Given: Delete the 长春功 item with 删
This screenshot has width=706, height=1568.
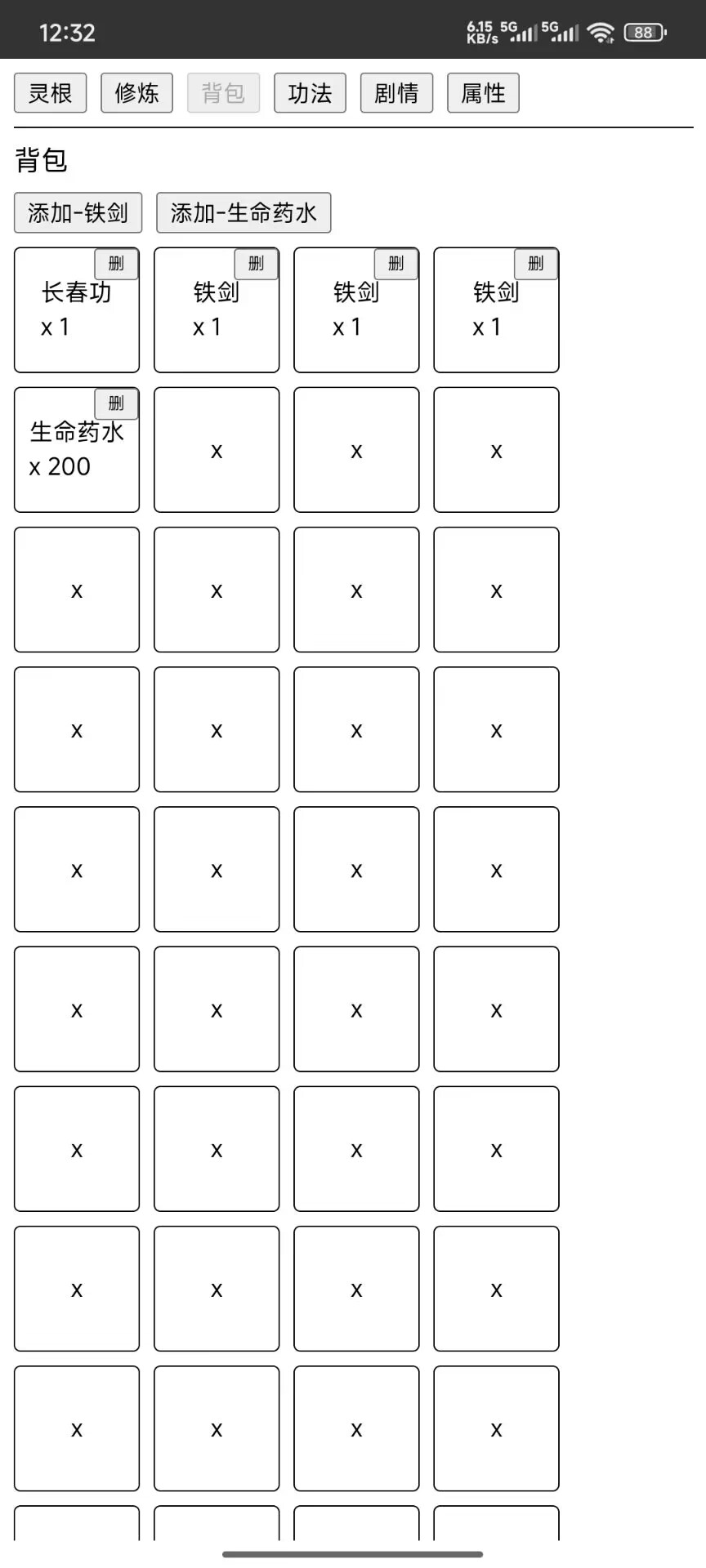Looking at the screenshot, I should coord(116,264).
